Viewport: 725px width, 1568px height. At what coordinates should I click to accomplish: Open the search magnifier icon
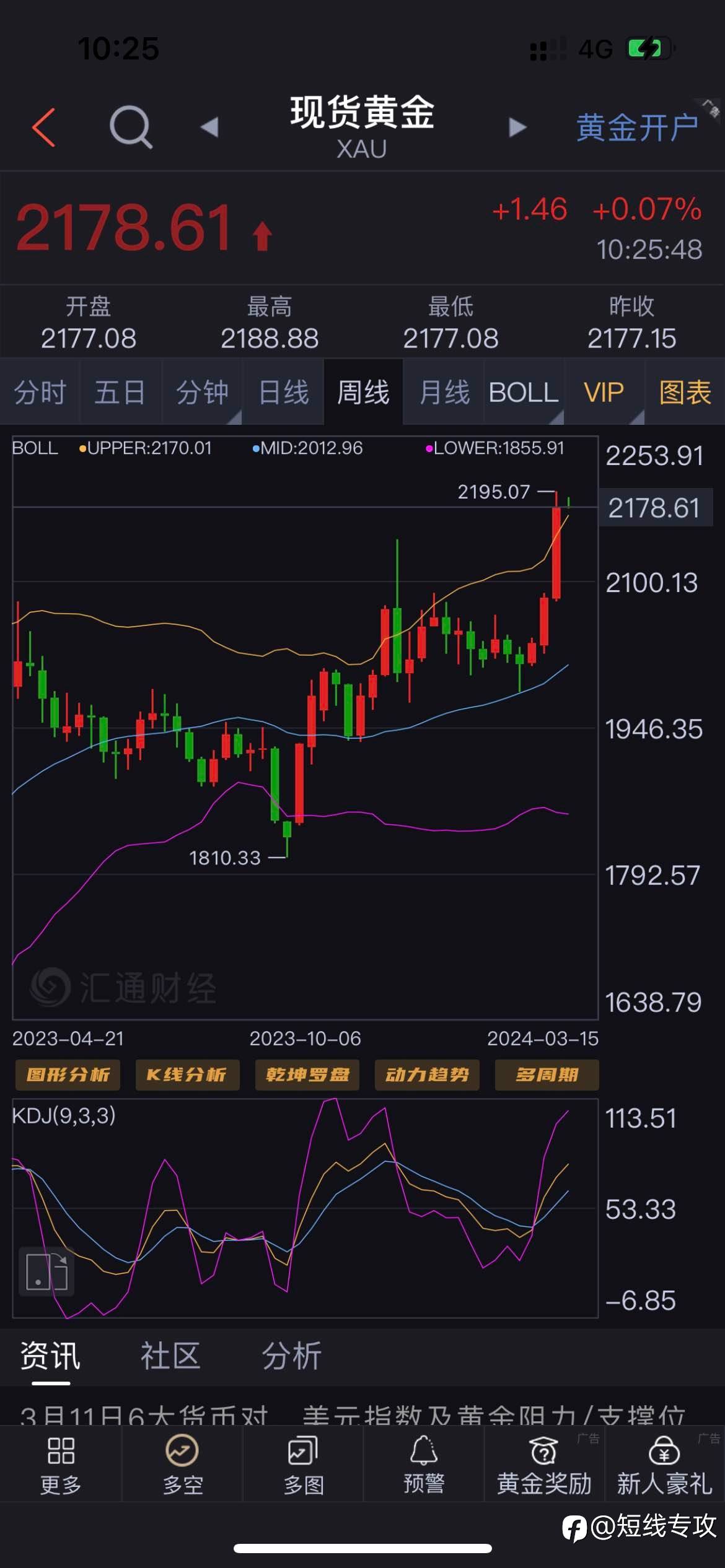131,127
